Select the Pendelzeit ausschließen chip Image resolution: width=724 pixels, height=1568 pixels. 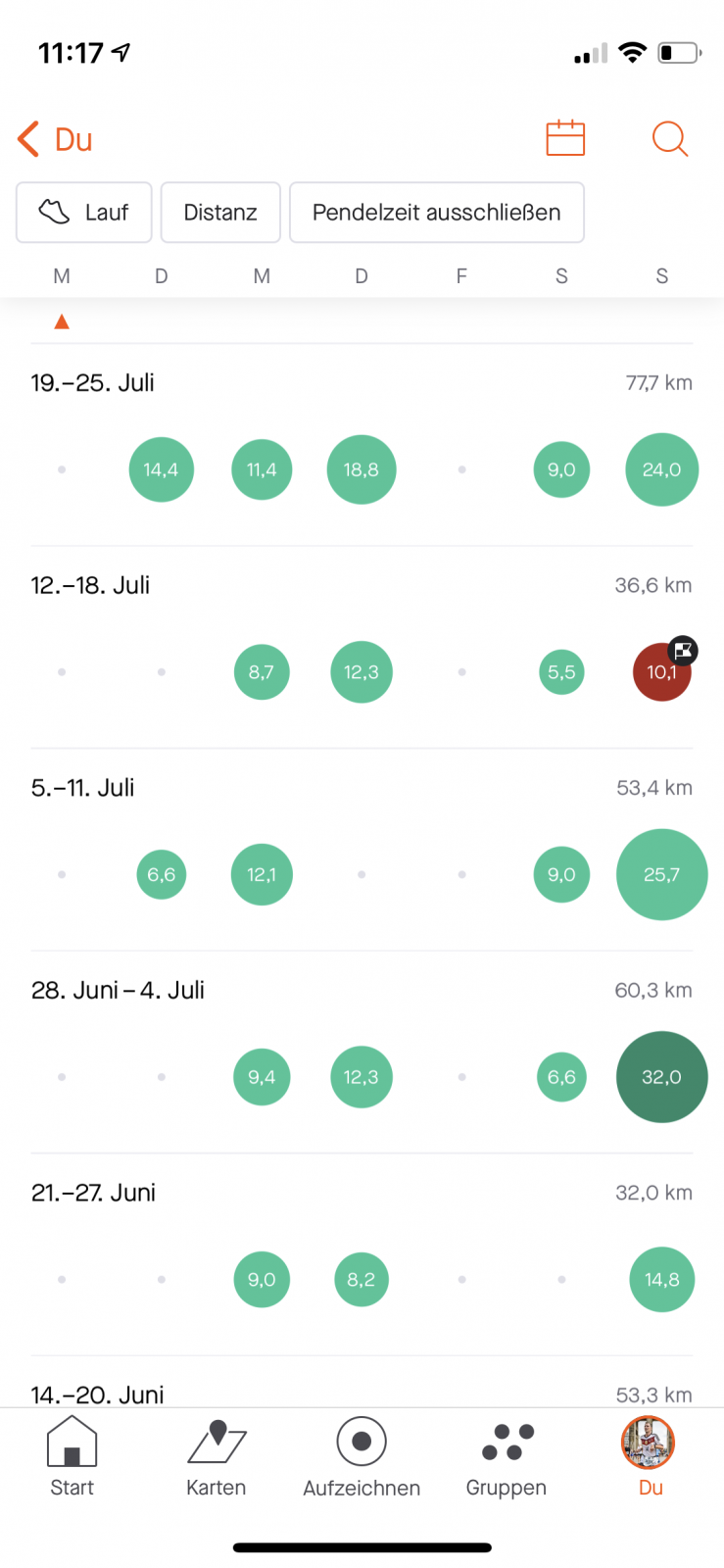point(437,213)
